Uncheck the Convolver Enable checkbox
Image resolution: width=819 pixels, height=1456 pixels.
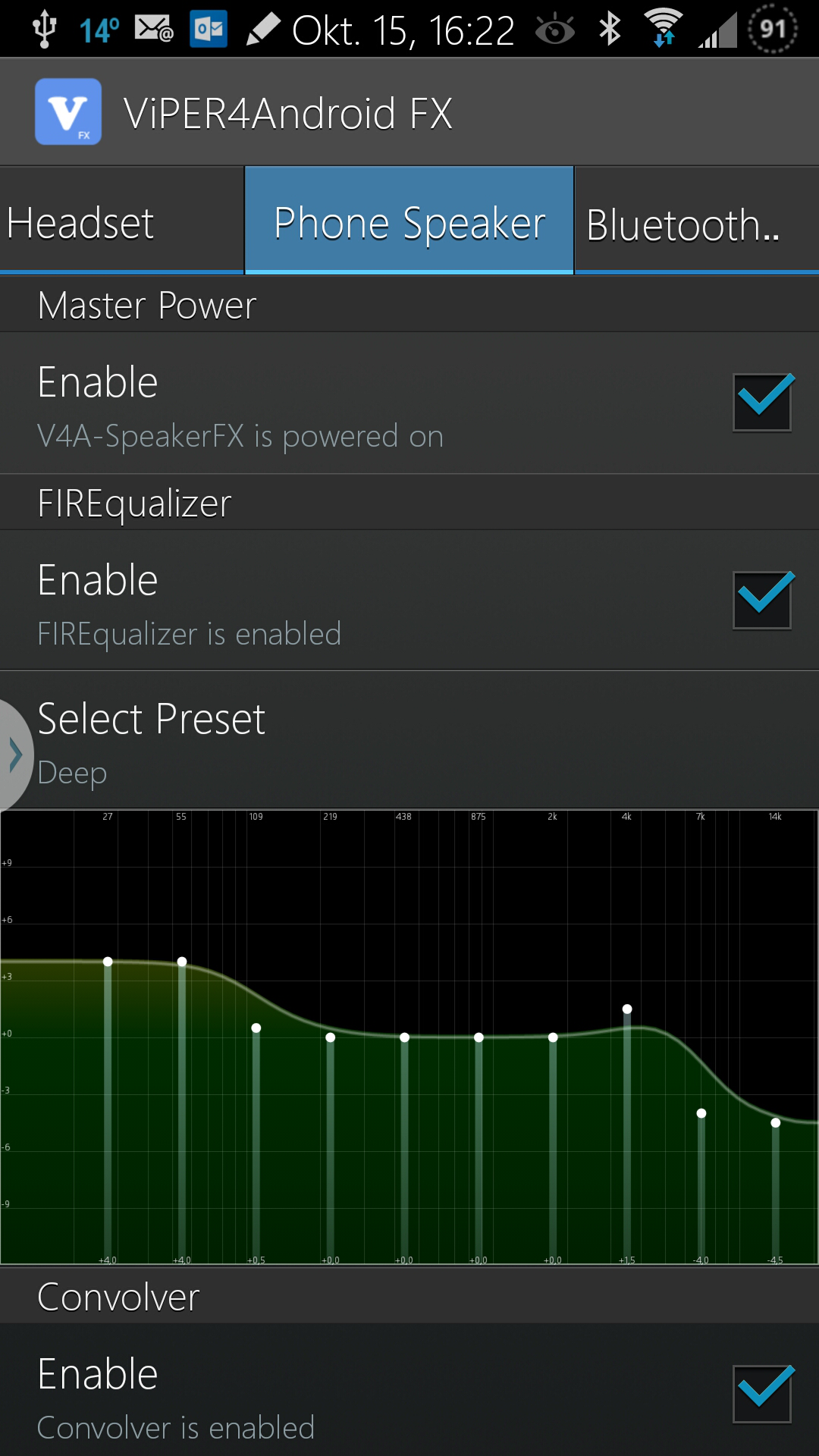click(762, 1394)
